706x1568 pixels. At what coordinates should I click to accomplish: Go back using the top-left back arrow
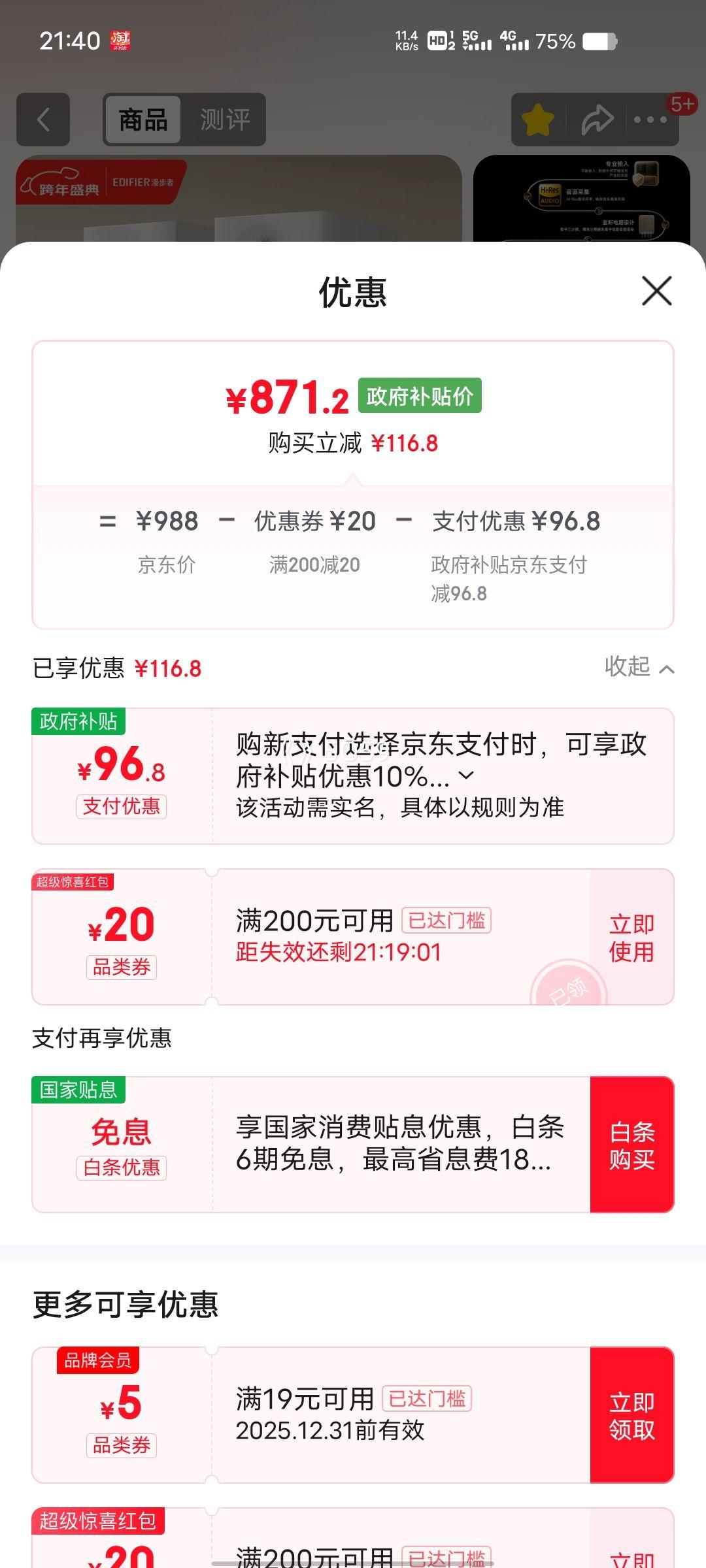tap(42, 120)
